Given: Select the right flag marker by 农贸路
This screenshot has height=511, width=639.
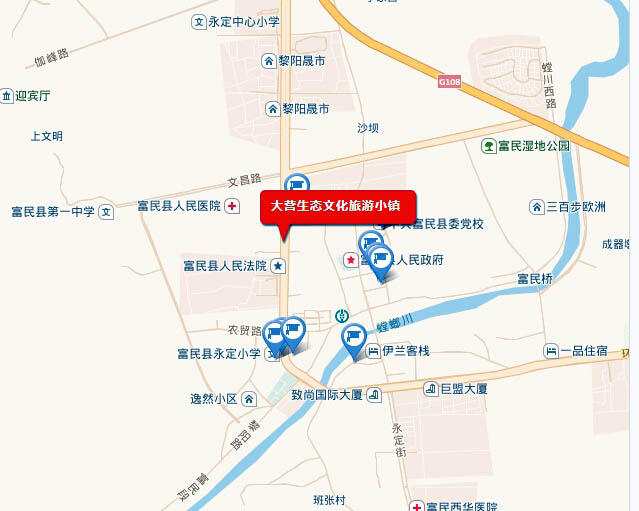Looking at the screenshot, I should coord(293,330).
